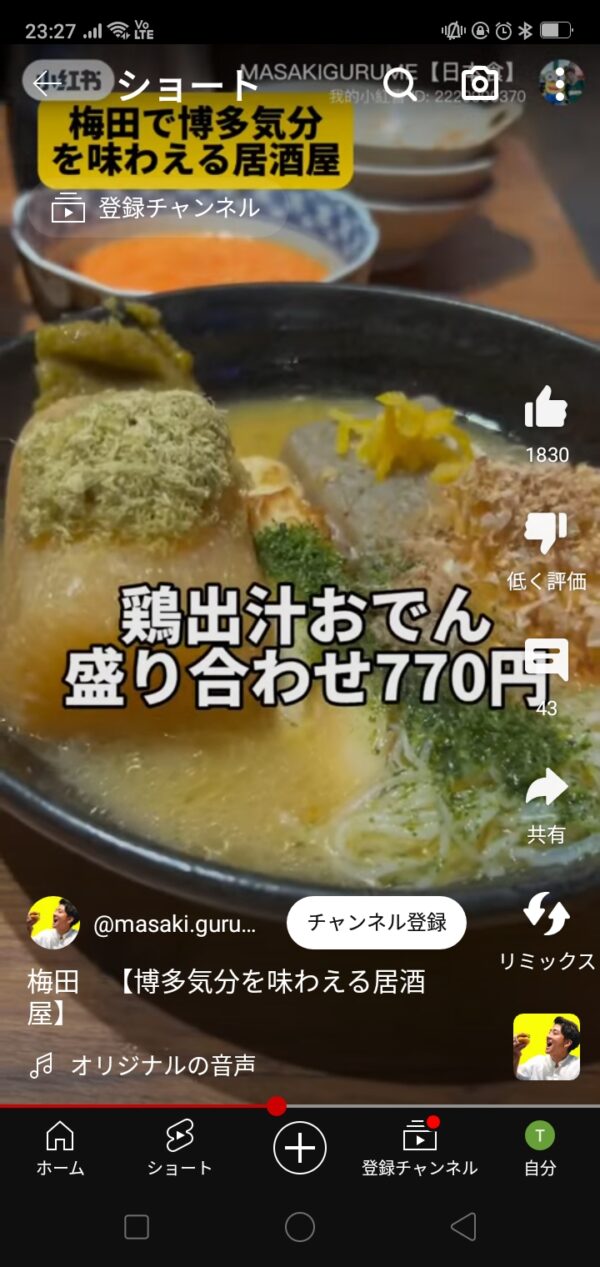Switch to the ホーム tab
Screen dimensions: 600x1267
click(x=60, y=1146)
